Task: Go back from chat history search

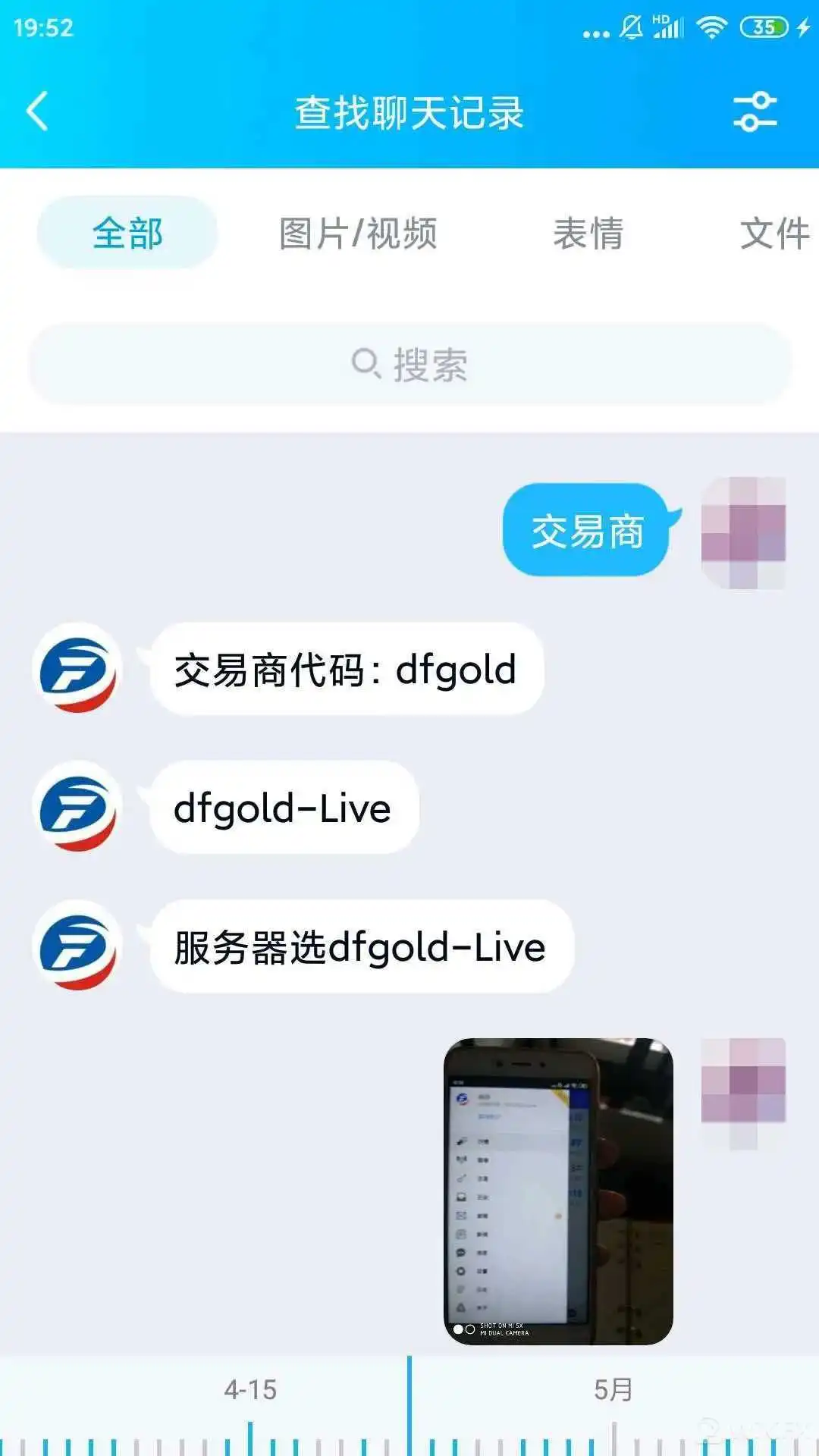Action: (x=37, y=111)
